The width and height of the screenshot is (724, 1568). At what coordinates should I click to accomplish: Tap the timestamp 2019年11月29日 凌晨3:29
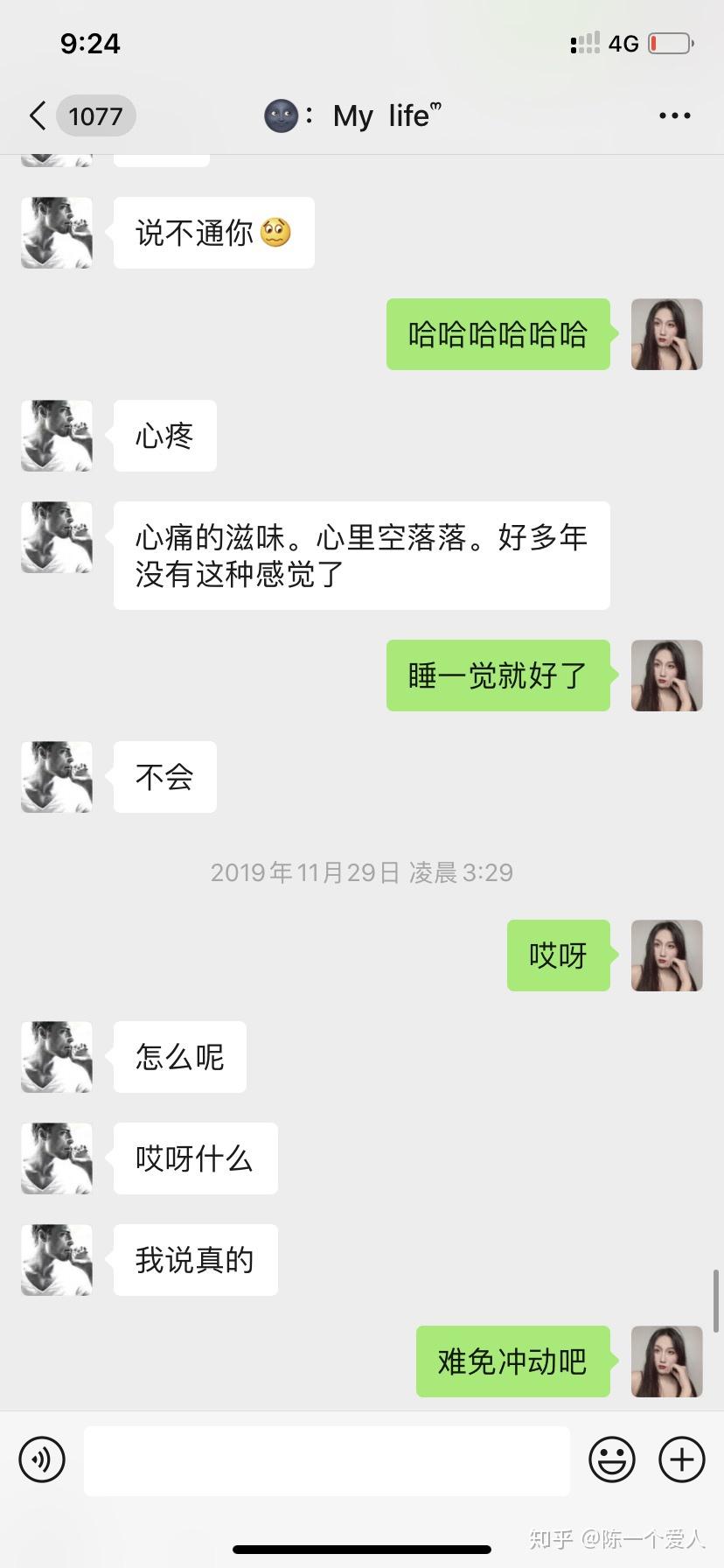point(362,871)
